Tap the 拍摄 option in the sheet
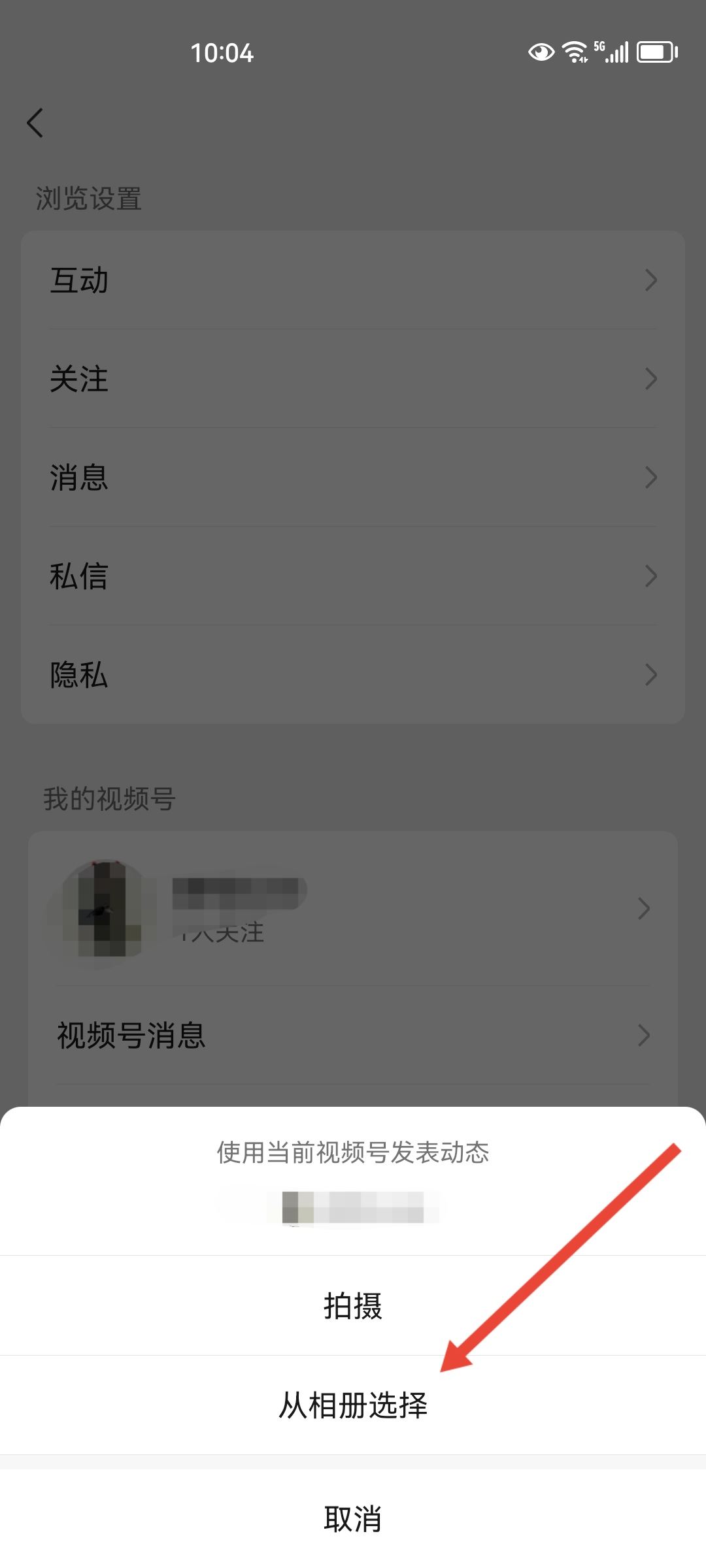This screenshot has width=706, height=1568. click(353, 1307)
